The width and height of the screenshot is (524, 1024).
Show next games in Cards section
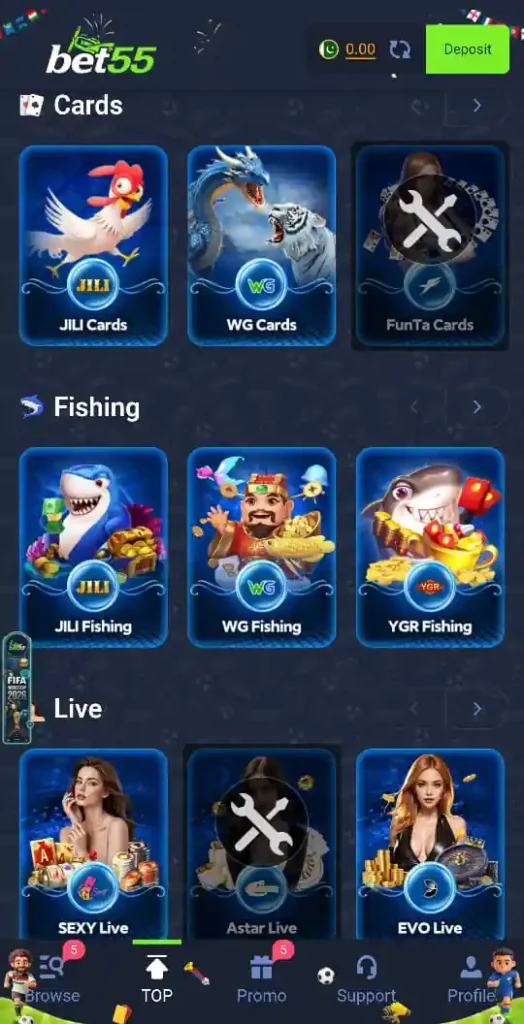[477, 105]
